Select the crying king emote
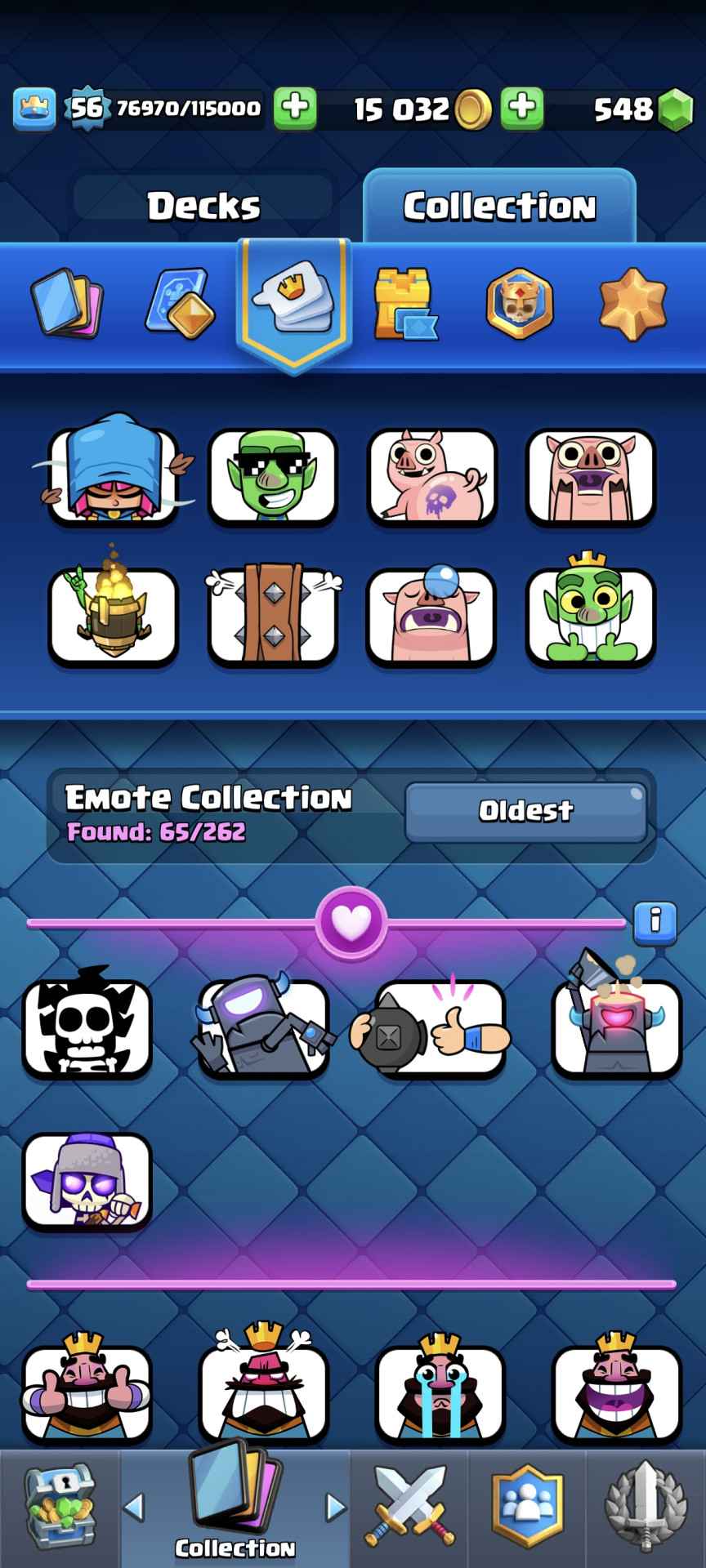The width and height of the screenshot is (706, 1568). click(x=440, y=1393)
